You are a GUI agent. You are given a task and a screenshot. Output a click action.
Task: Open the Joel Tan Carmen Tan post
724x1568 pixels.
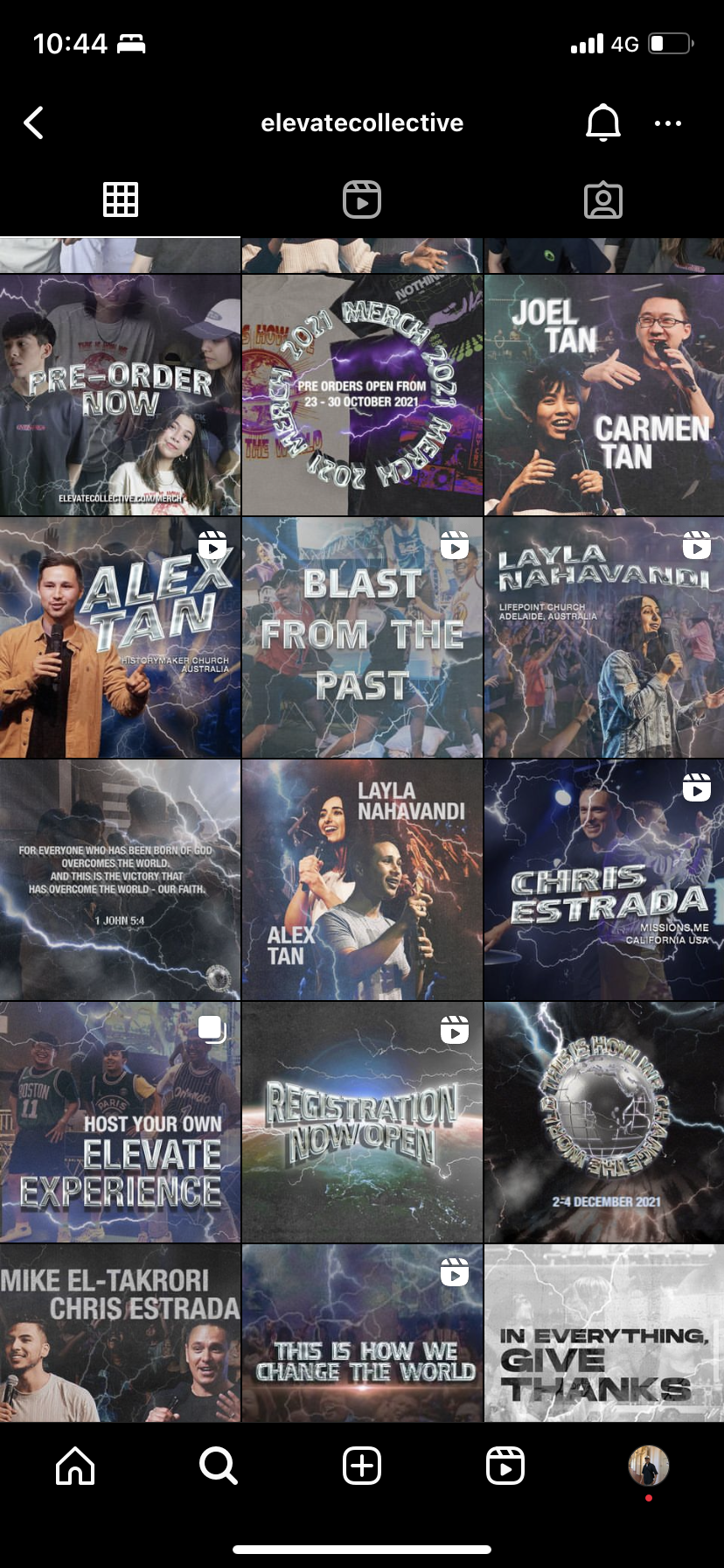[604, 395]
